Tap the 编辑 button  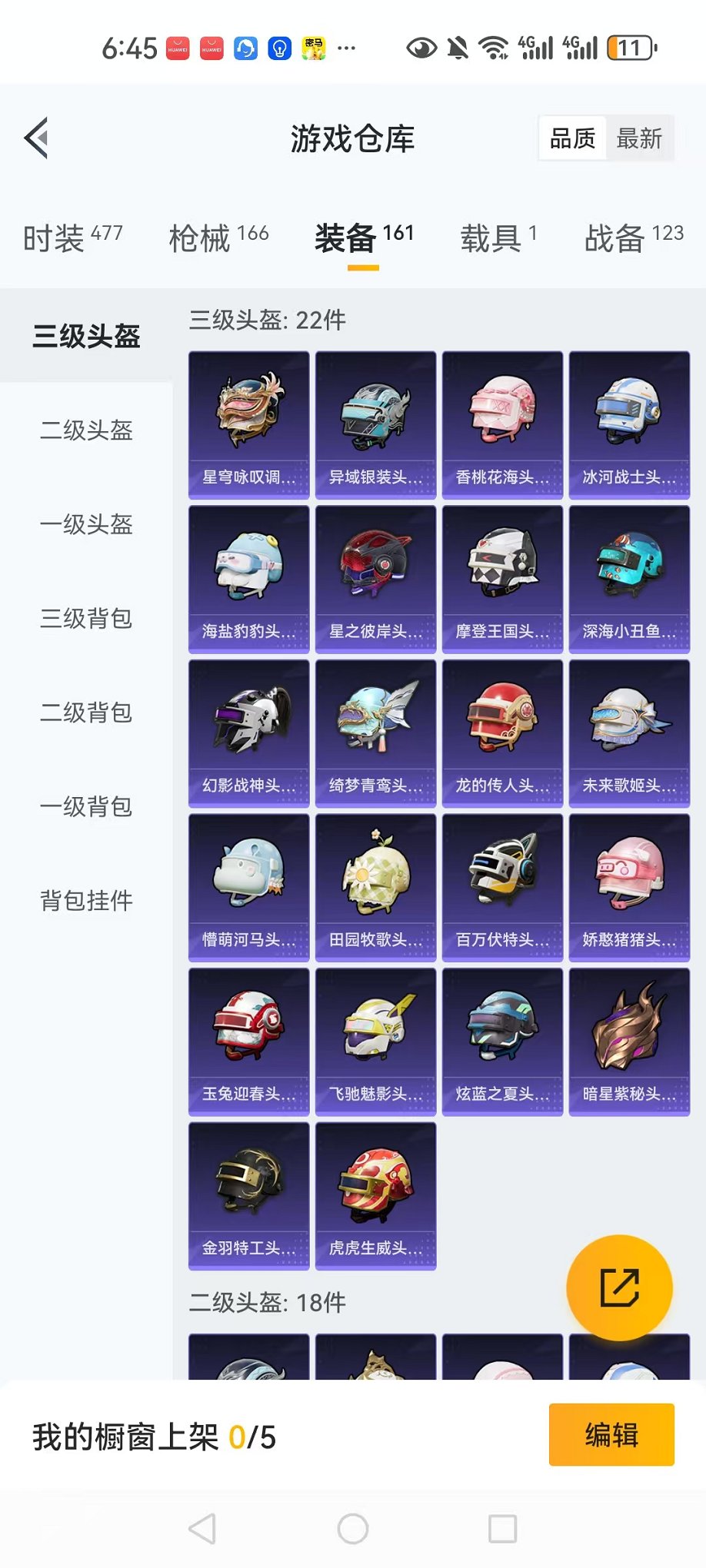(611, 1435)
